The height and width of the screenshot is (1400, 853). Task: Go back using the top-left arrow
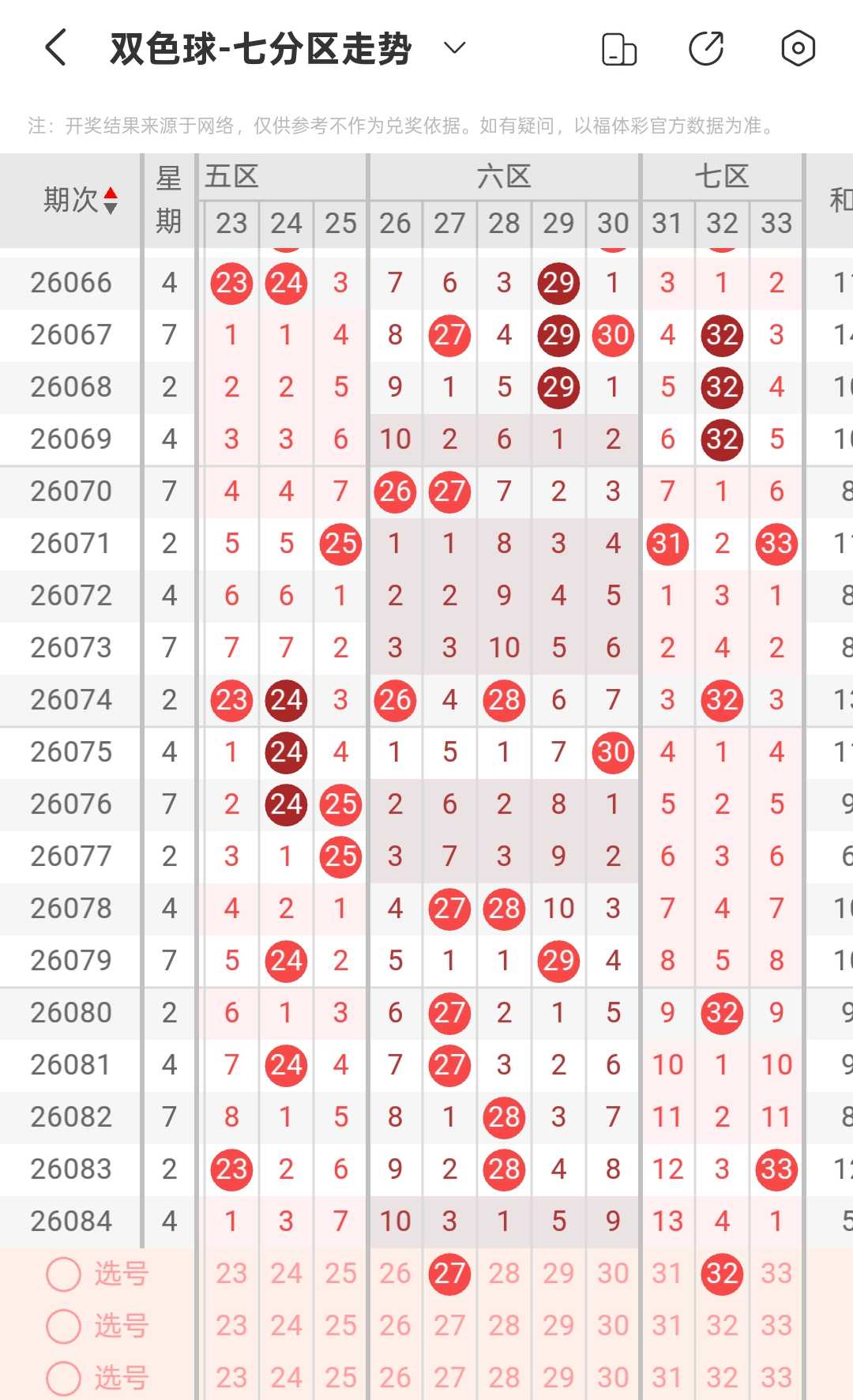click(55, 48)
